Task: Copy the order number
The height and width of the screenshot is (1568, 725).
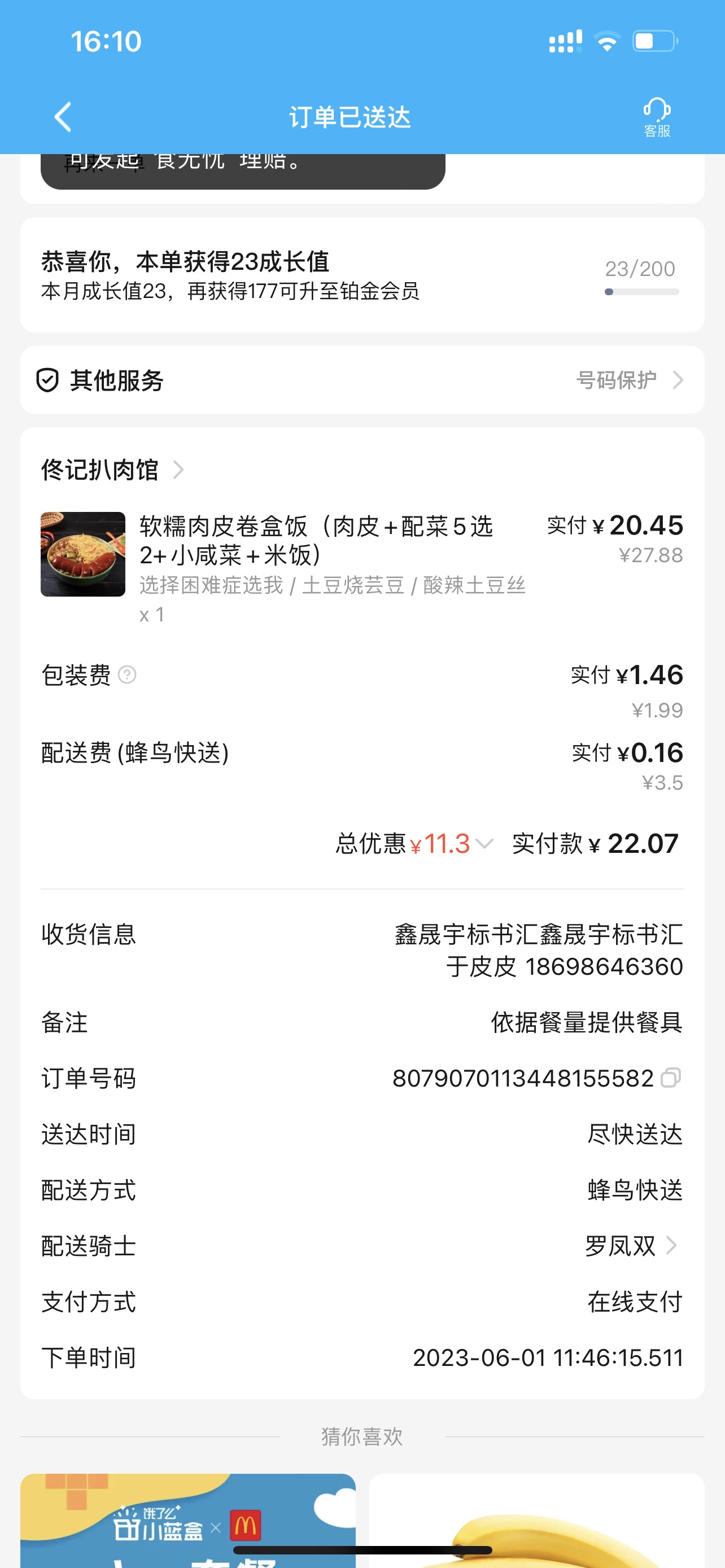Action: coord(671,1078)
